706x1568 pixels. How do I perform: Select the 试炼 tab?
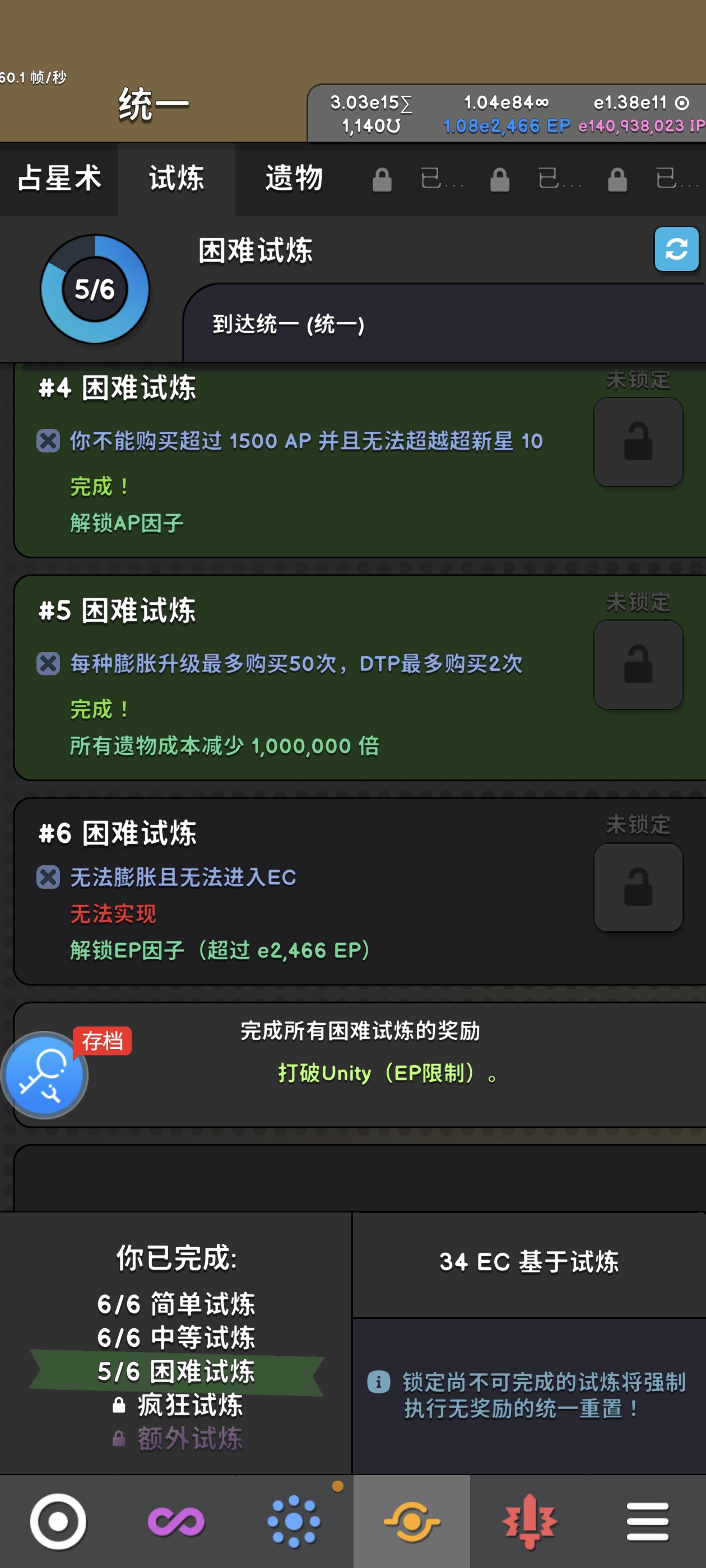coord(176,179)
